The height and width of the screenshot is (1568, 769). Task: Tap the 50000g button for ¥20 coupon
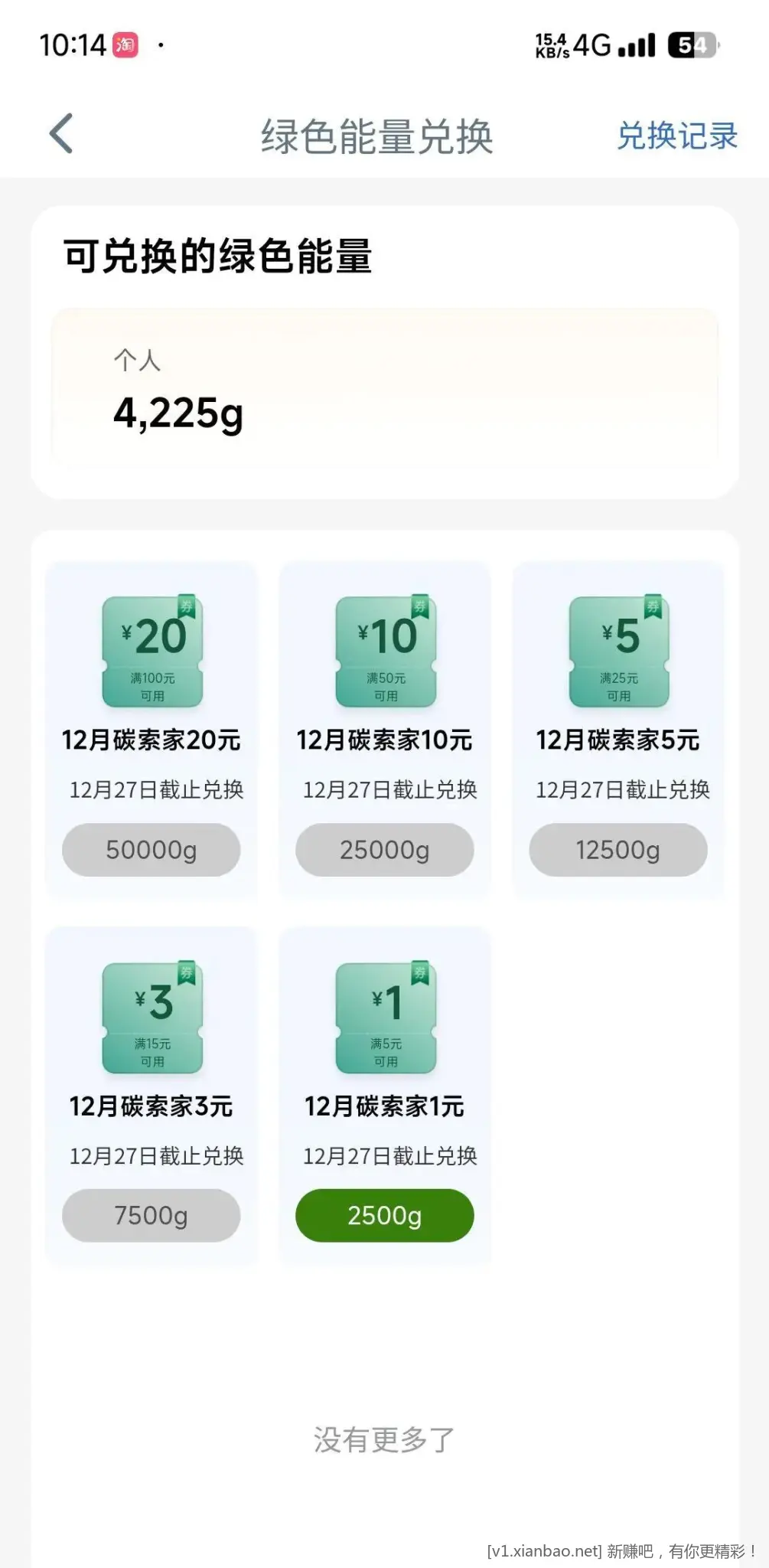[151, 850]
